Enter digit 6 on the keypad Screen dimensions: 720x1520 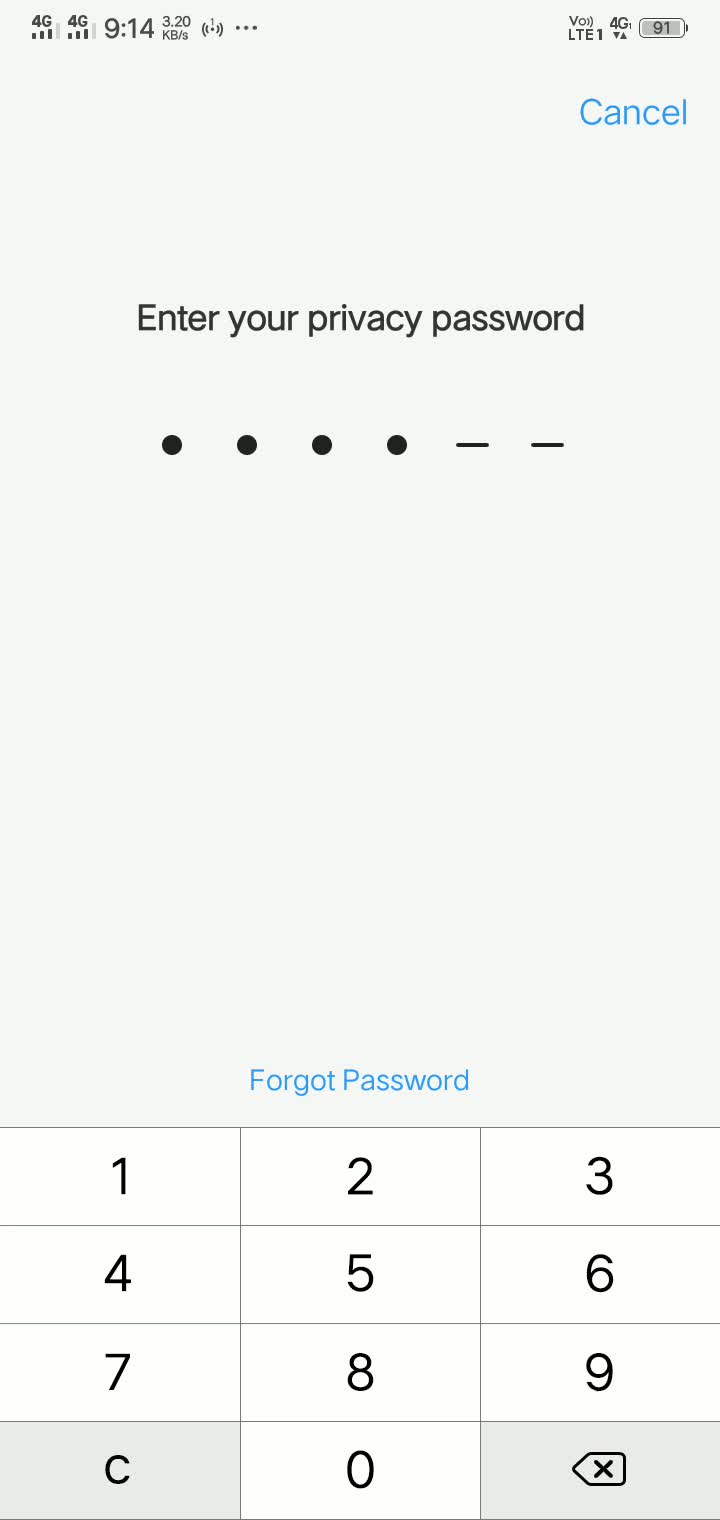point(600,1274)
